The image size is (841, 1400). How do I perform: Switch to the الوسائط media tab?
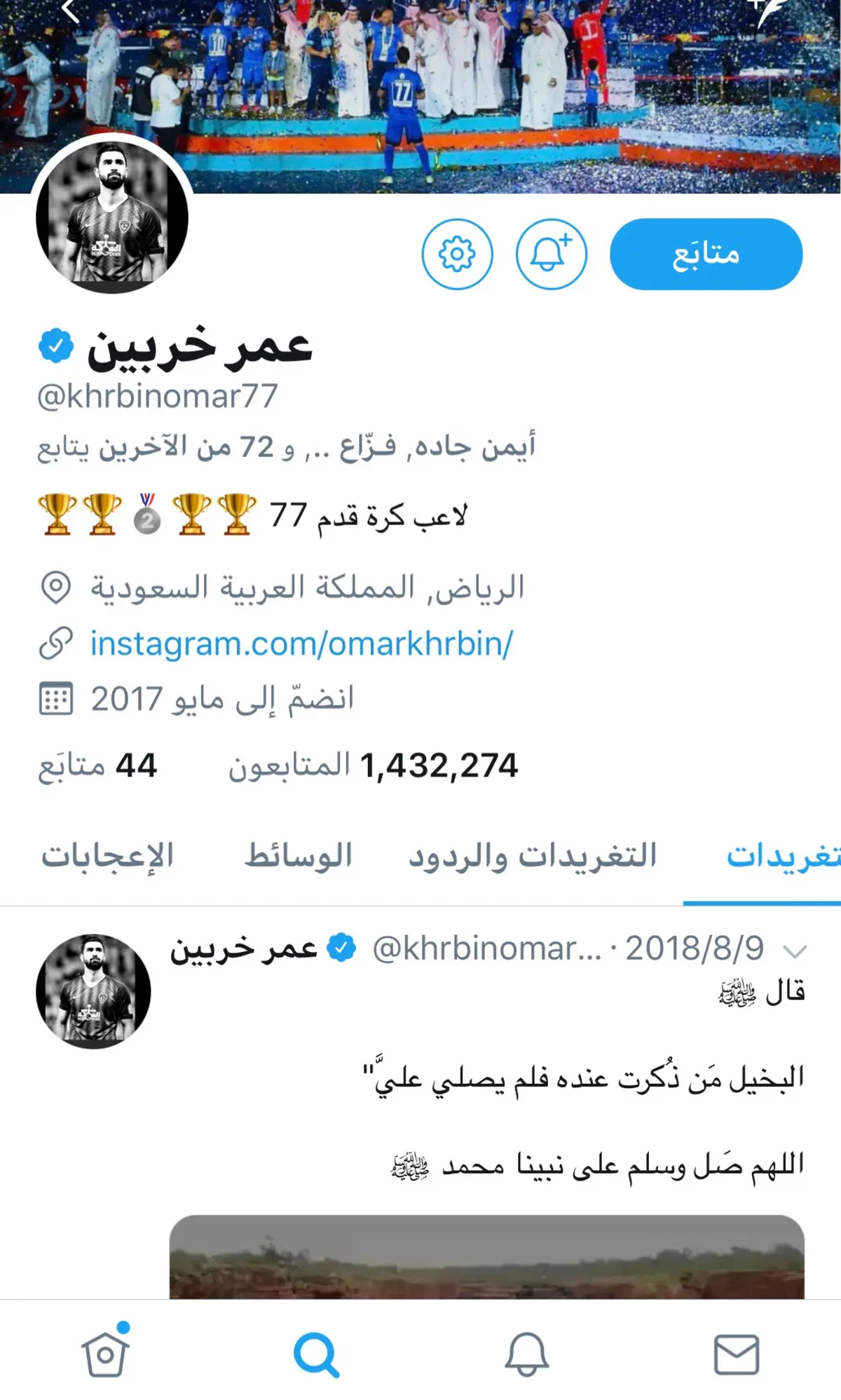point(298,856)
